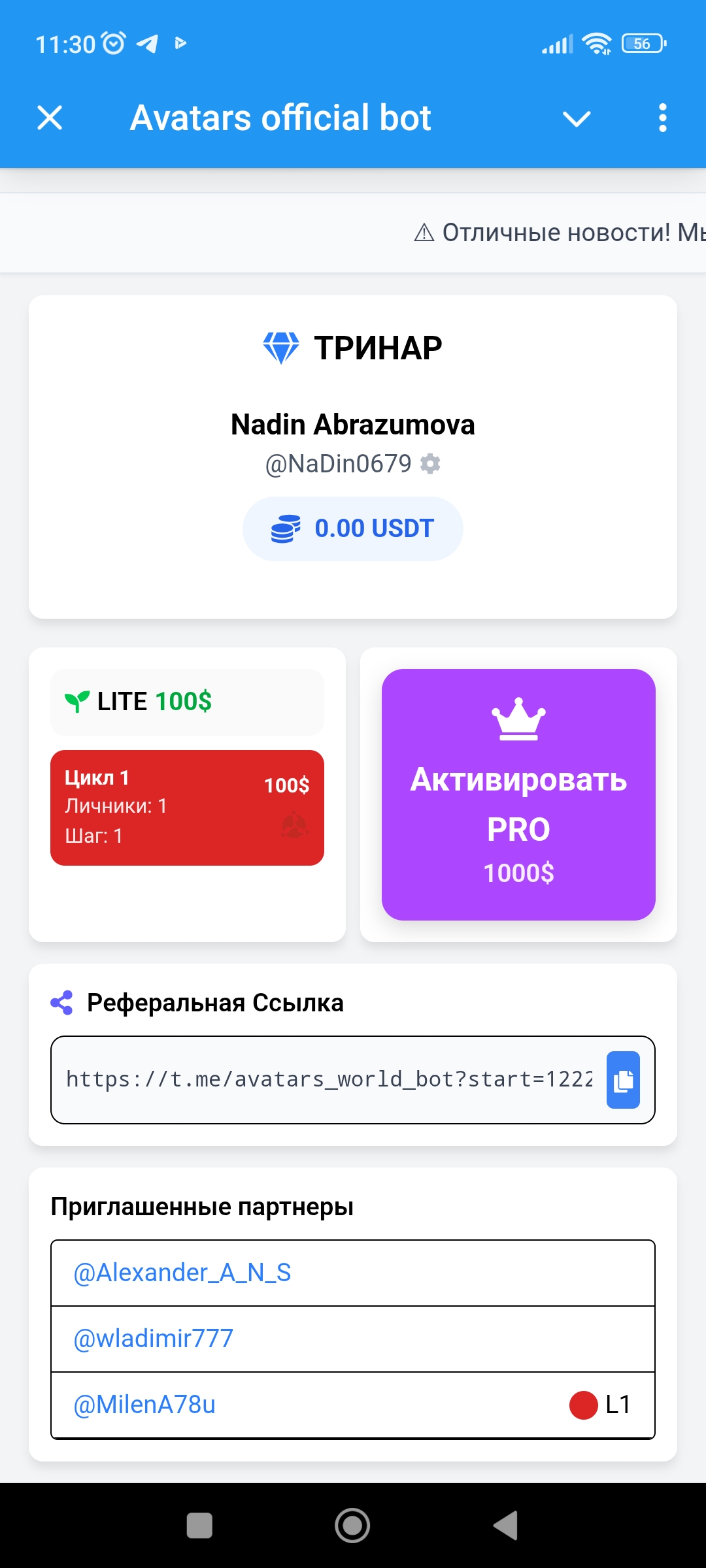The height and width of the screenshot is (1568, 706).
Task: Open partner @MilenA78u
Action: click(144, 1405)
